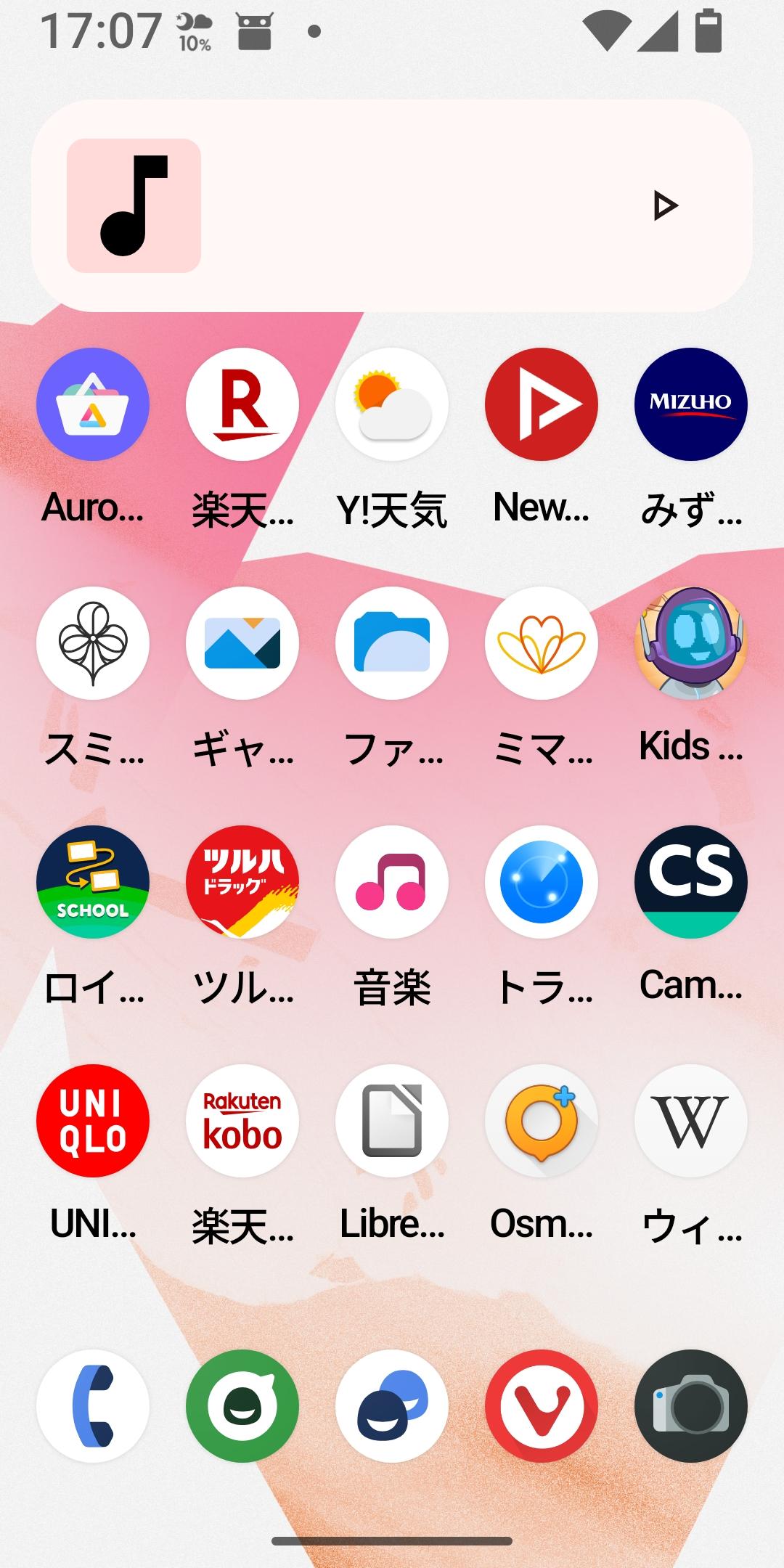This screenshot has width=784, height=1568.
Task: Tap the music note album art widget
Action: point(134,206)
